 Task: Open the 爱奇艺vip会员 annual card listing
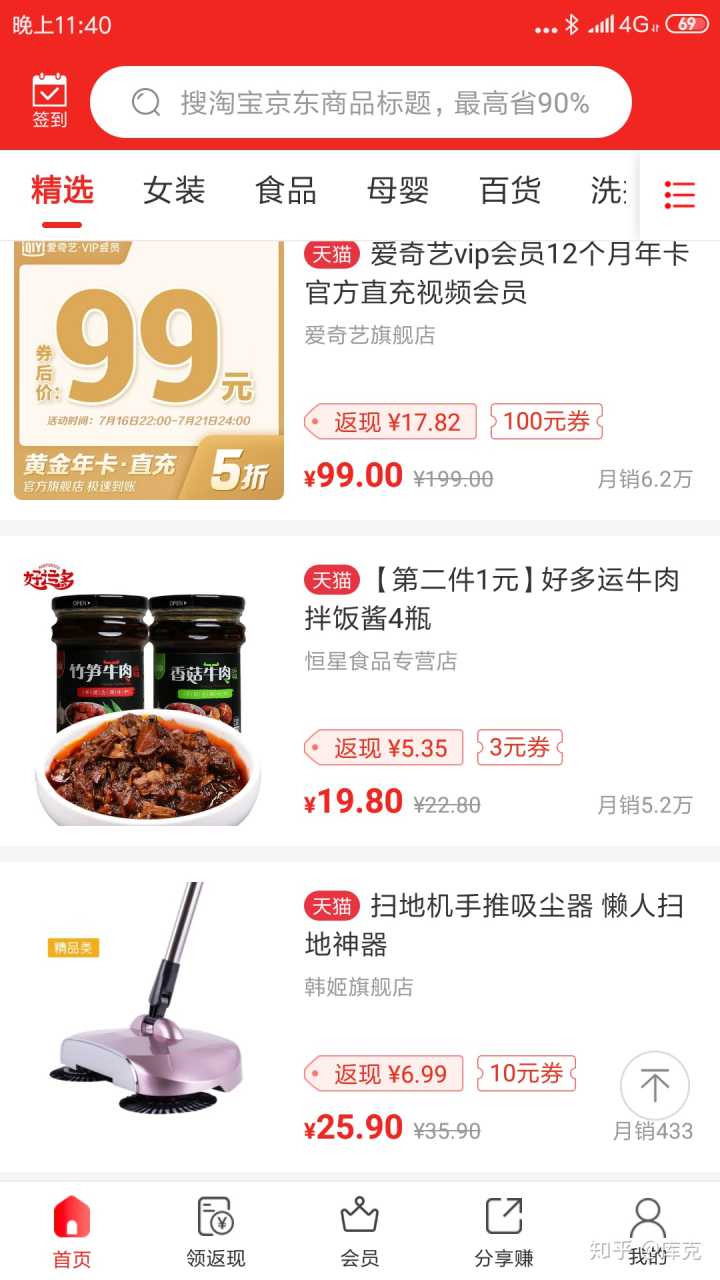point(497,273)
